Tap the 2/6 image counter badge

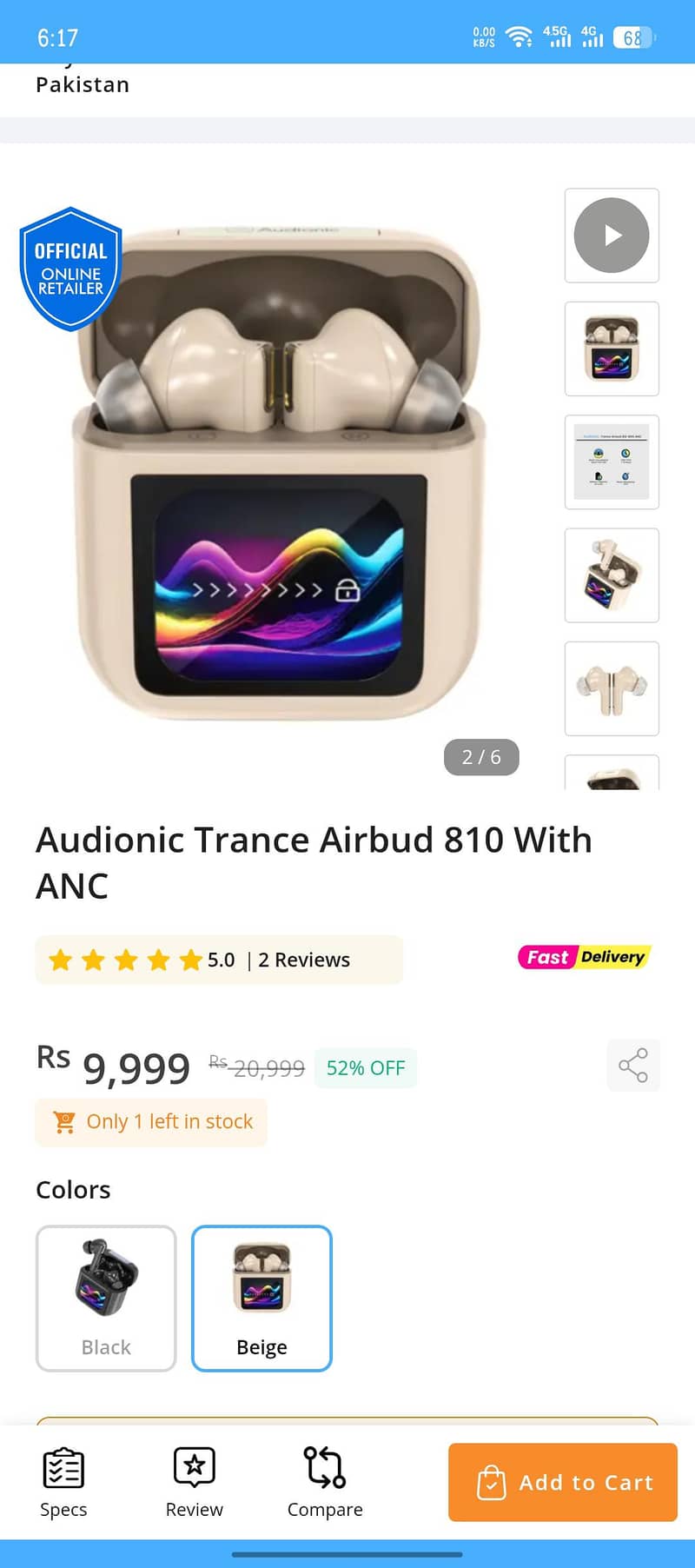point(481,757)
